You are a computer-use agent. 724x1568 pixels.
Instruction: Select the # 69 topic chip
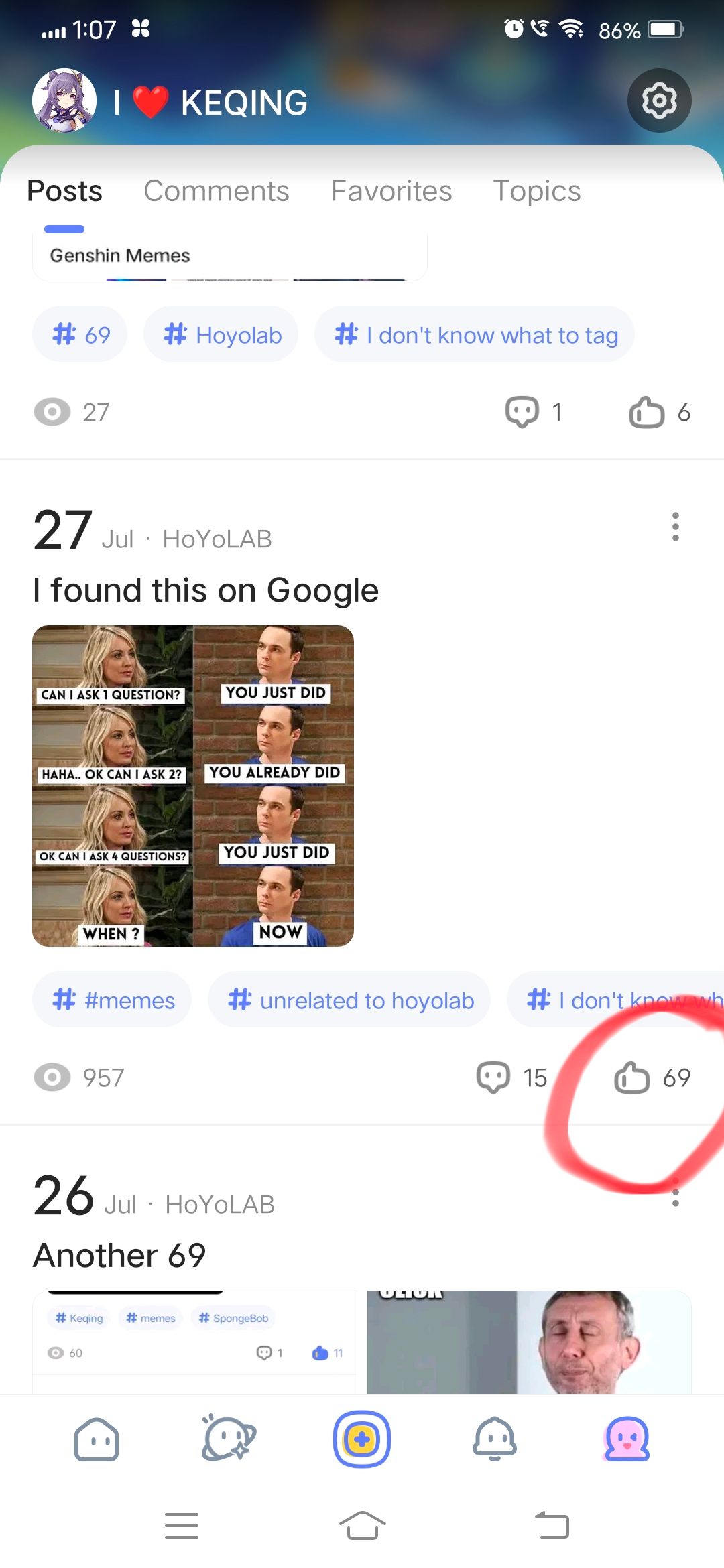pos(80,334)
